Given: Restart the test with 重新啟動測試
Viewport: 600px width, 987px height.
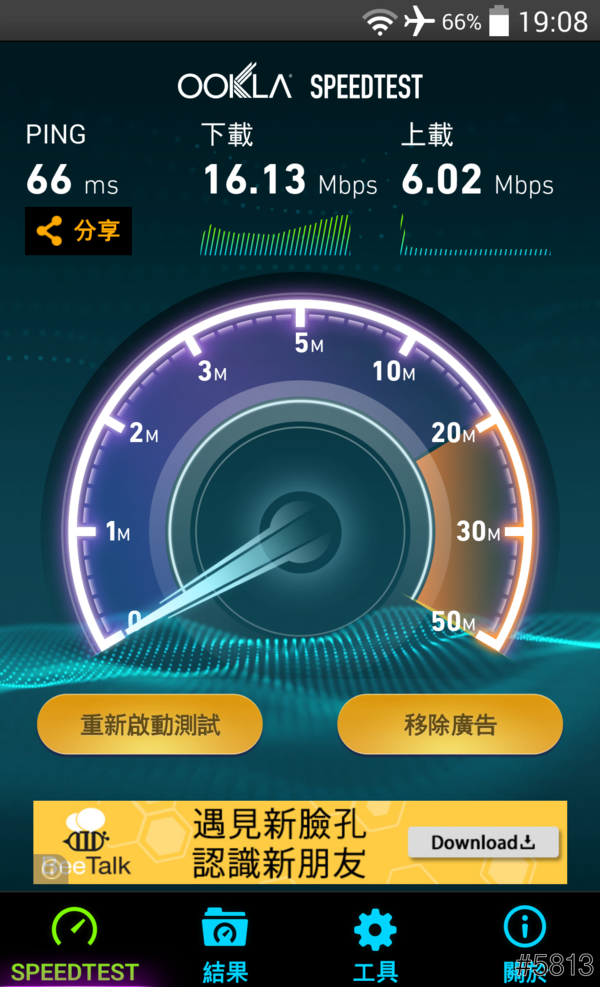Looking at the screenshot, I should (150, 725).
